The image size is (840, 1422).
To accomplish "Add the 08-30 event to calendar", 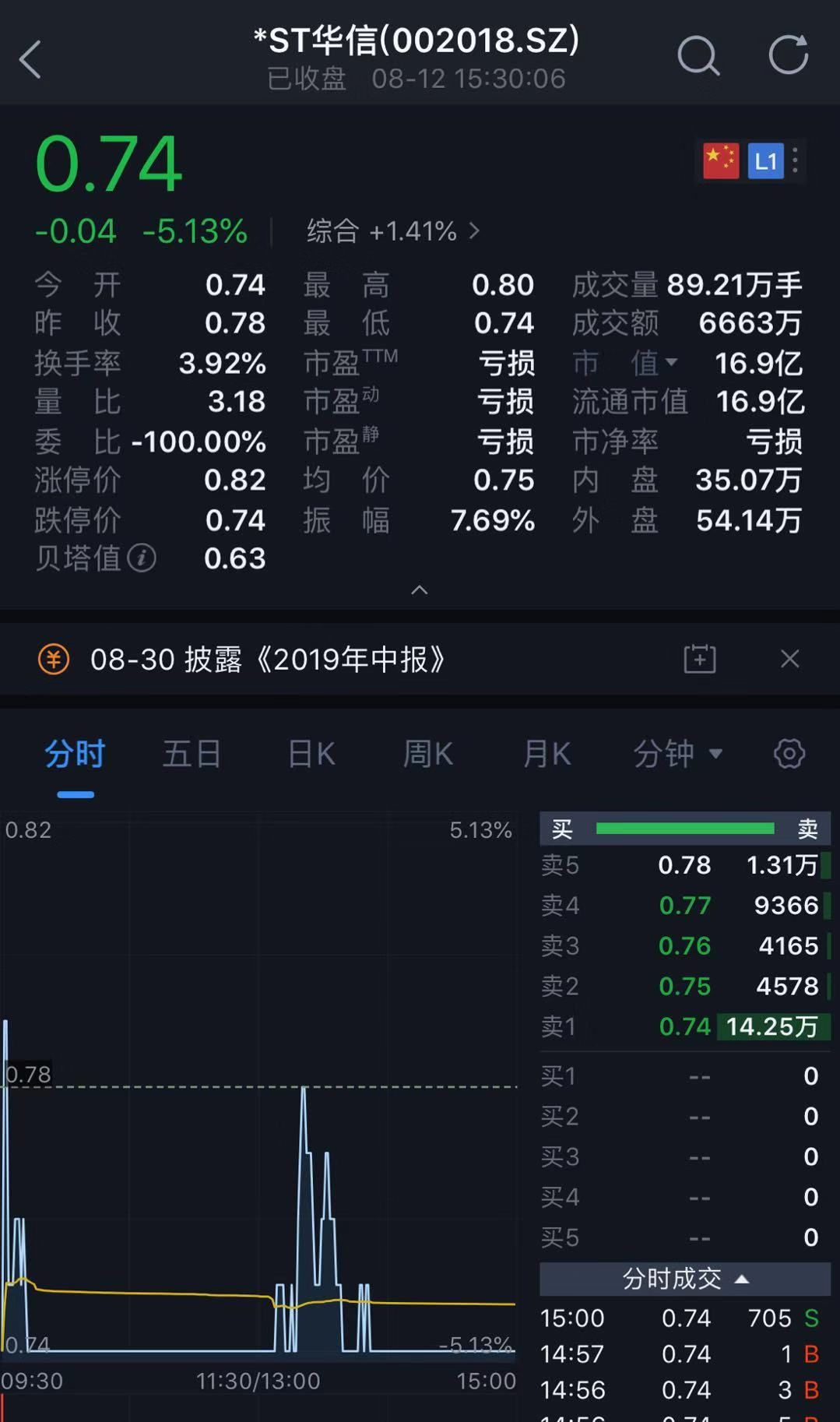I will coord(700,659).
